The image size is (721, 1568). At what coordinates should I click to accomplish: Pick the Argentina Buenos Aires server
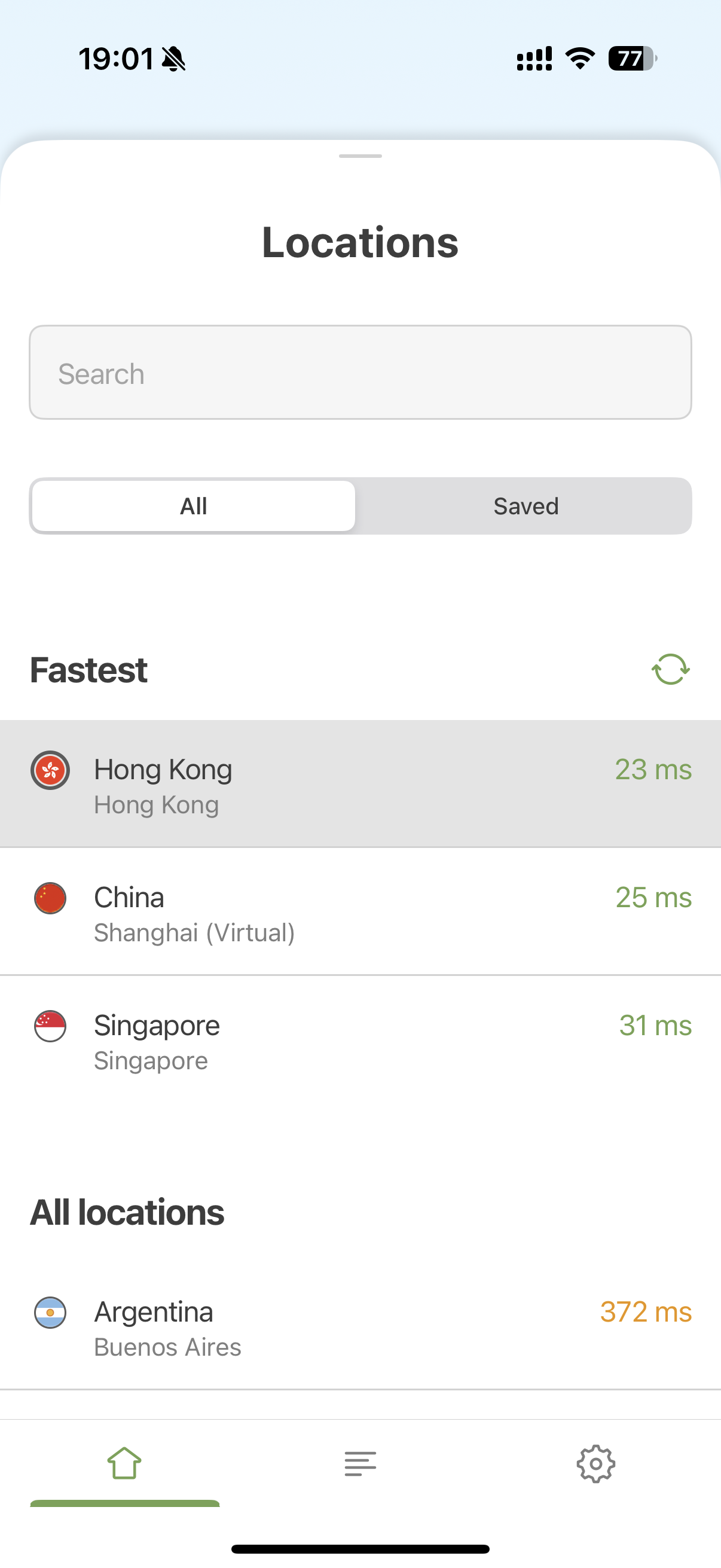pos(360,1327)
